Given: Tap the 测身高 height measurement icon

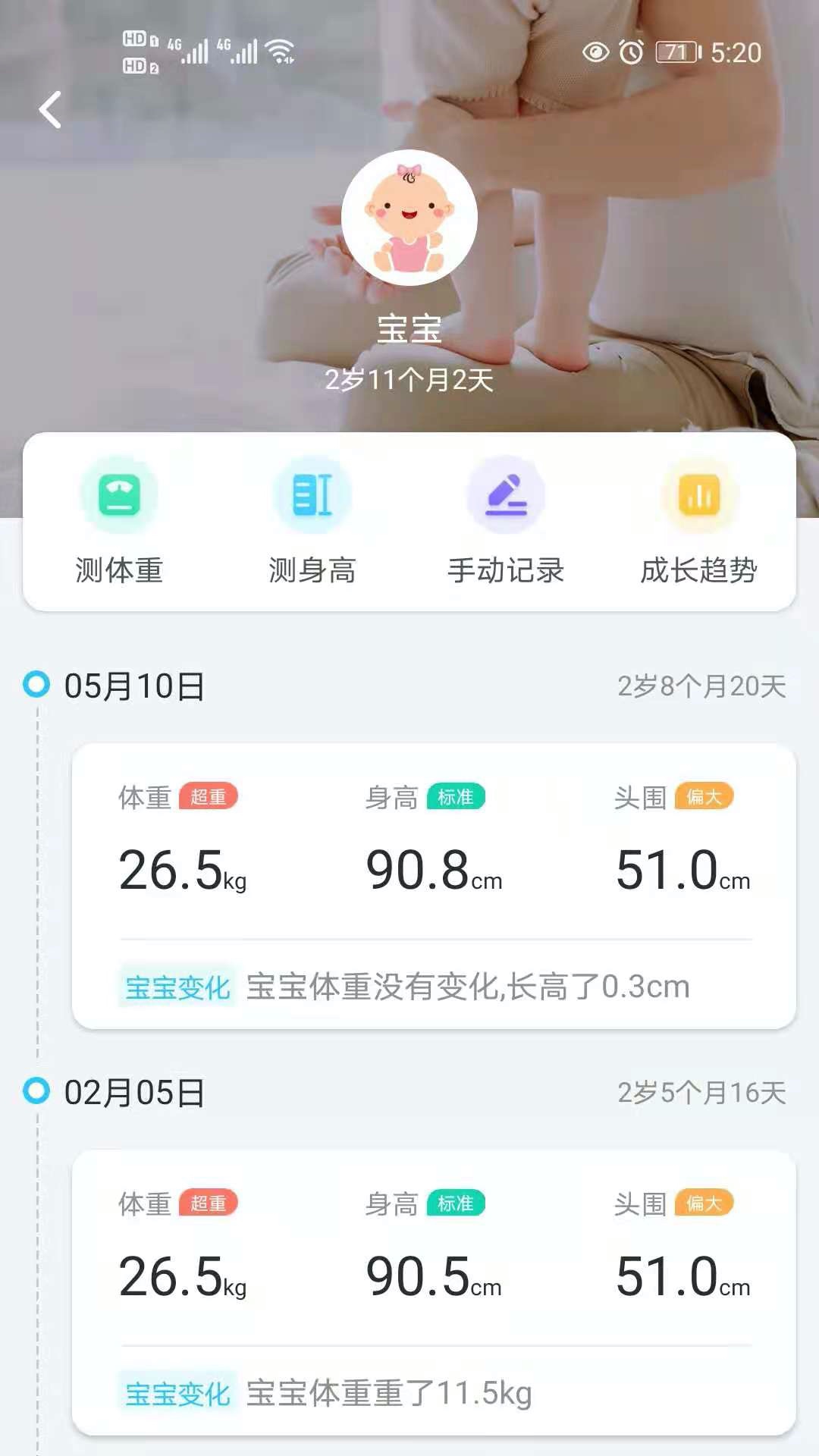Looking at the screenshot, I should (314, 494).
